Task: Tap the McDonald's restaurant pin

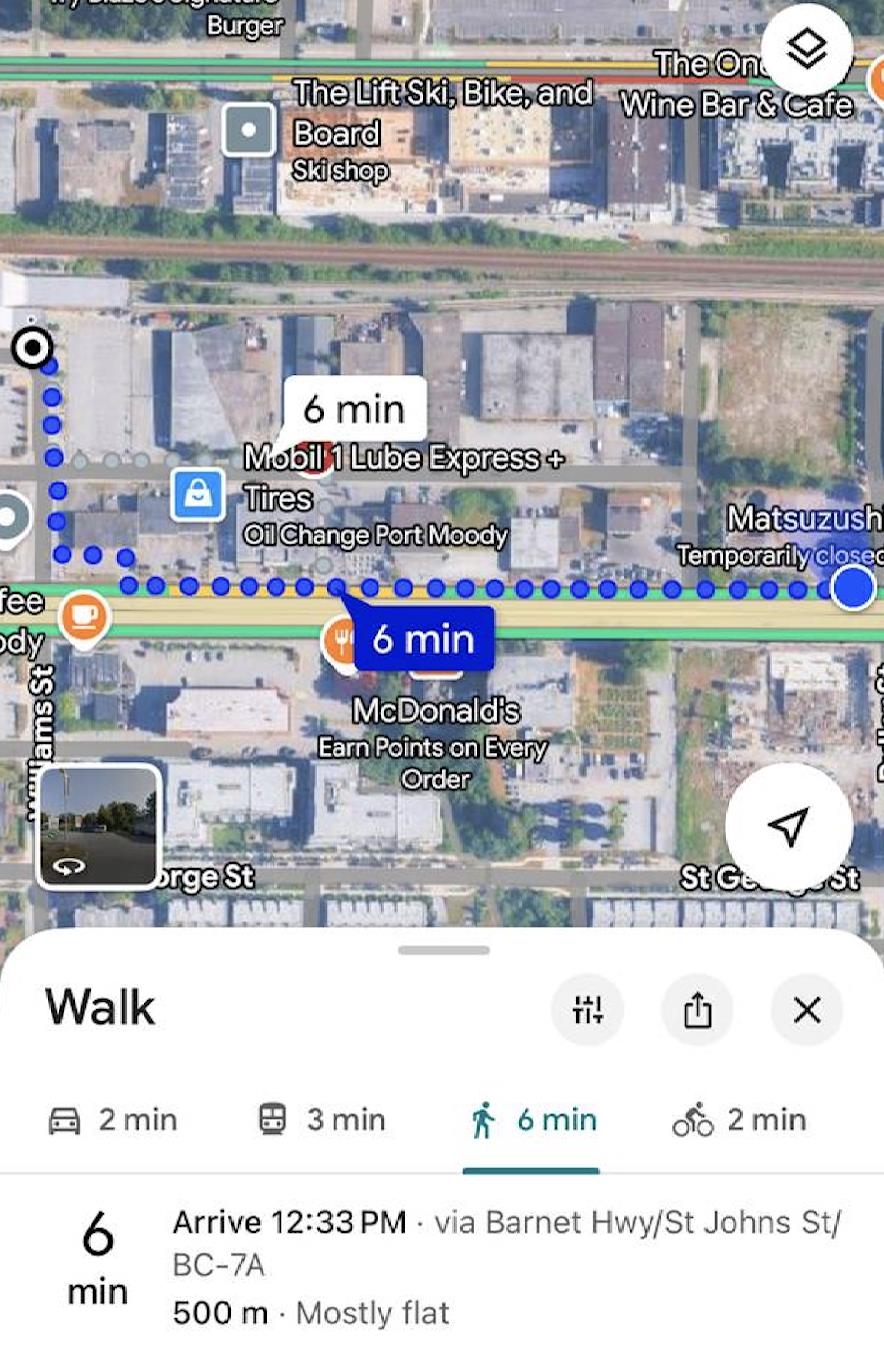Action: point(342,640)
